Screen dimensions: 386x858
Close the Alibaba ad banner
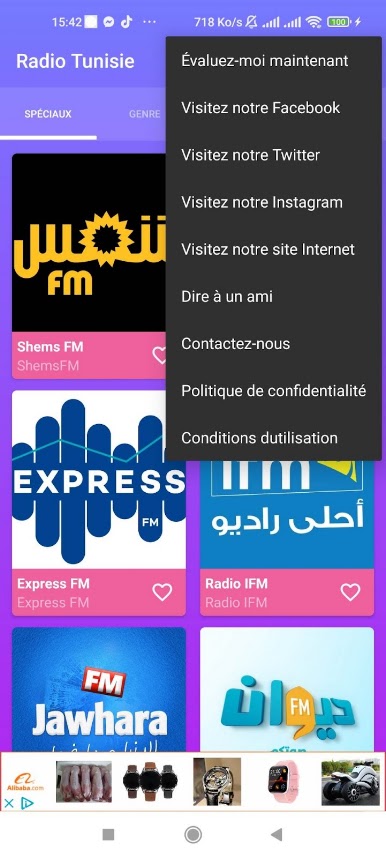coord(9,803)
